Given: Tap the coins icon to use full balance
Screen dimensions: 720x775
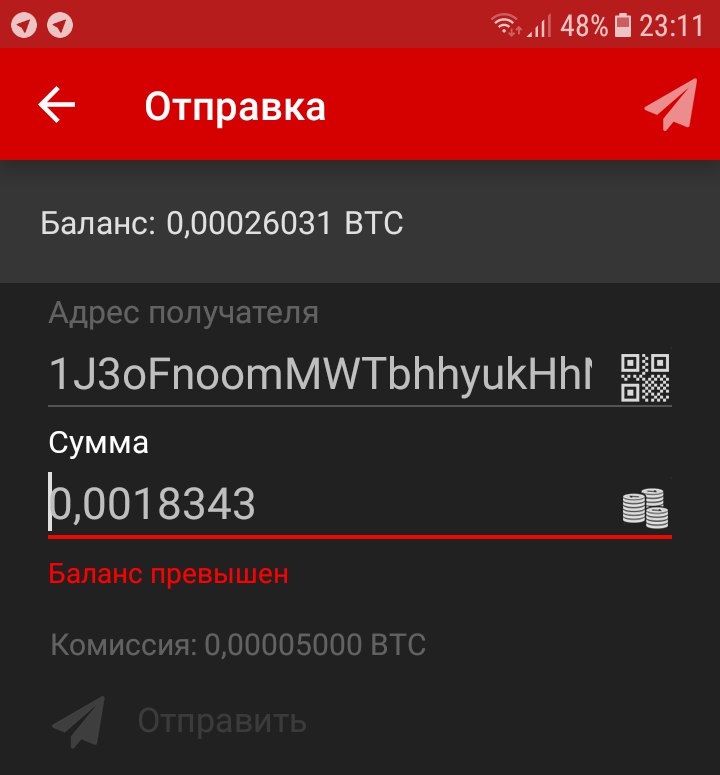Looking at the screenshot, I should (645, 507).
